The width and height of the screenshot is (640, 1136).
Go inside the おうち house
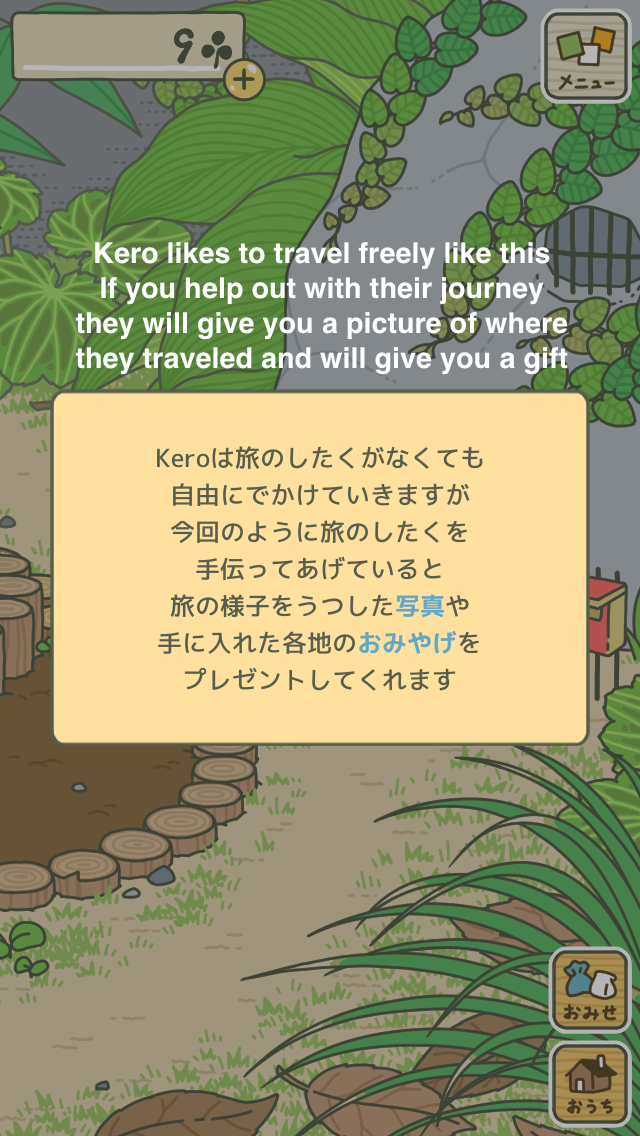point(590,1084)
